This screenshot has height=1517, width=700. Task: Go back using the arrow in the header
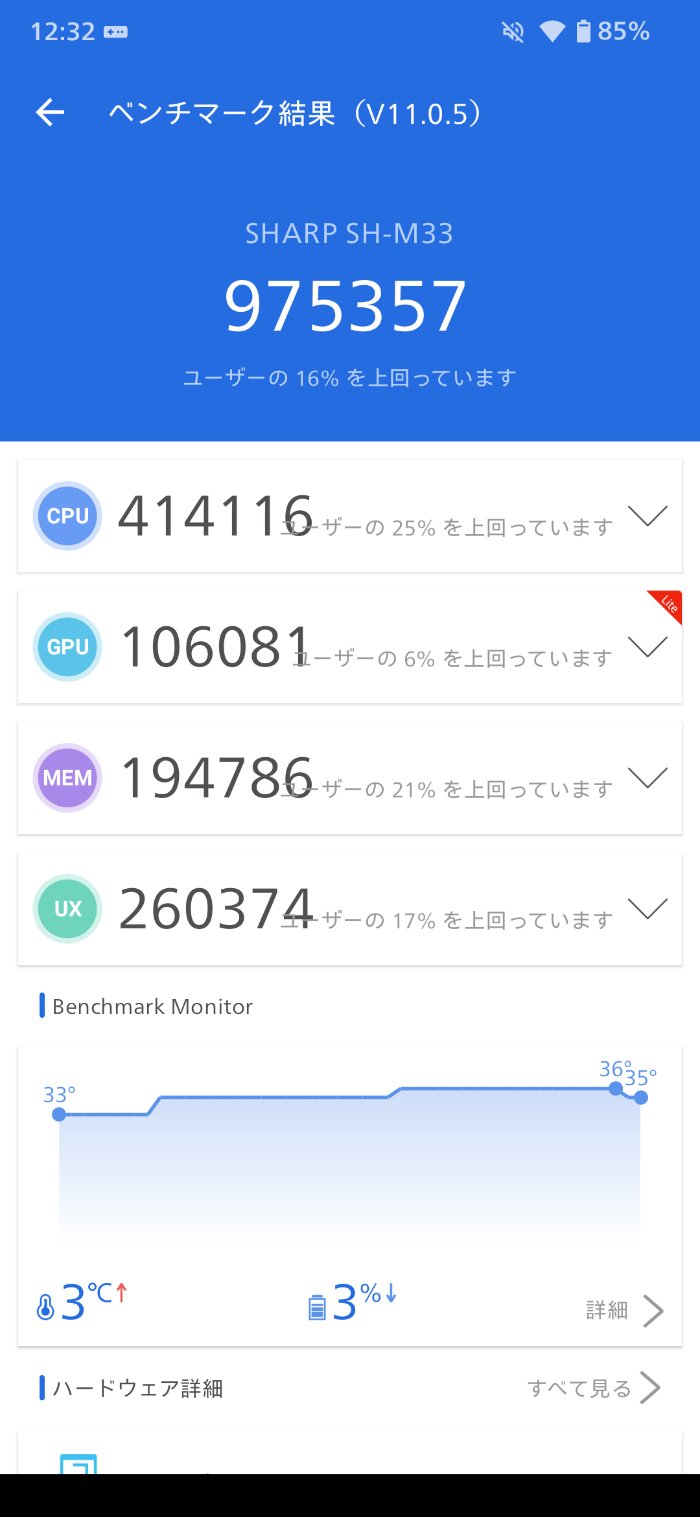50,114
